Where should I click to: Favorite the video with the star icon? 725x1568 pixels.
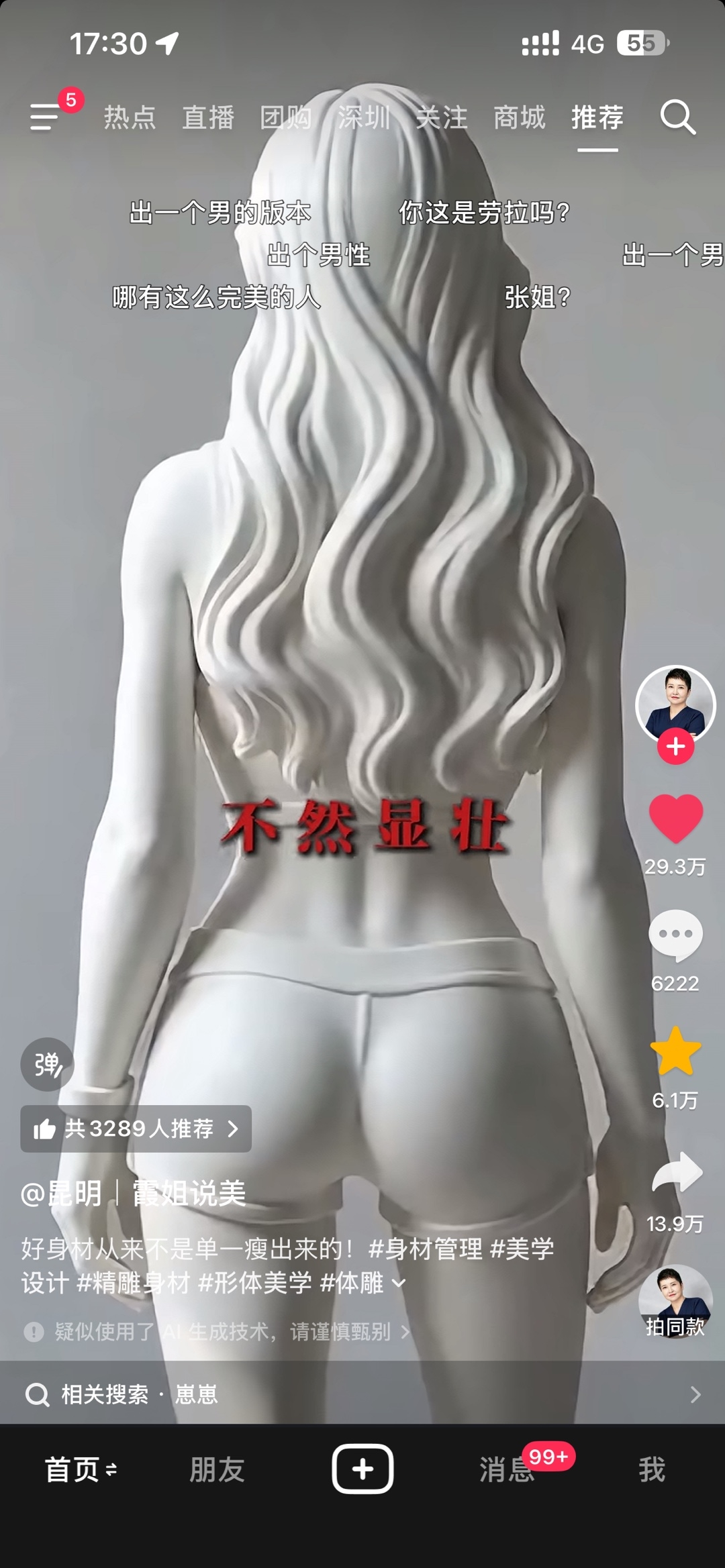[675, 1051]
